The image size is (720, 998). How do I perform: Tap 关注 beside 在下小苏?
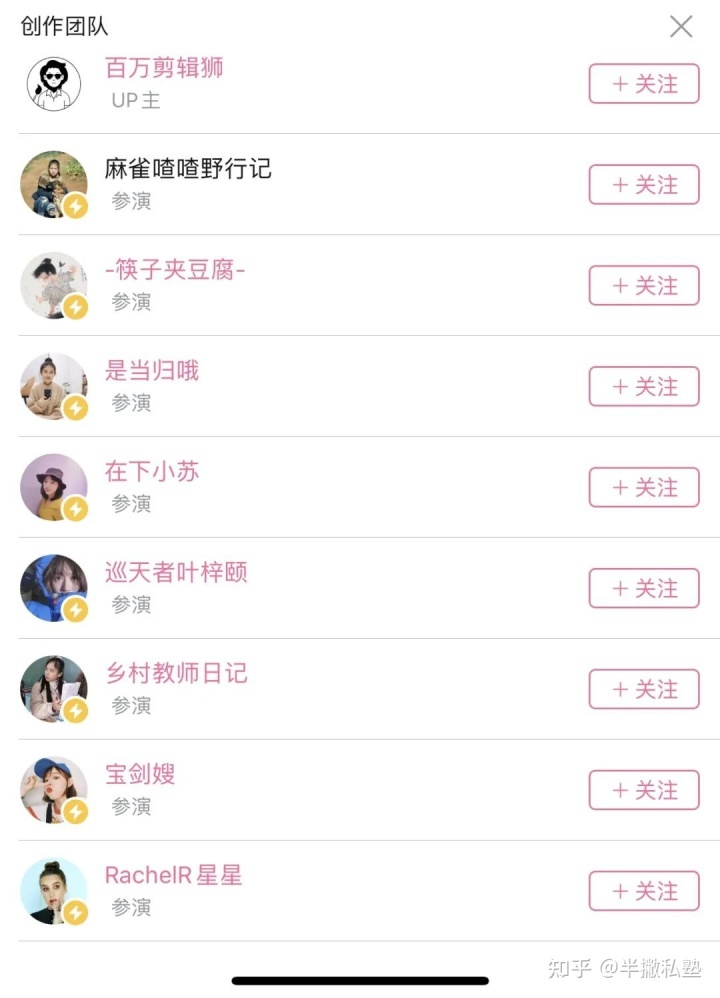643,488
